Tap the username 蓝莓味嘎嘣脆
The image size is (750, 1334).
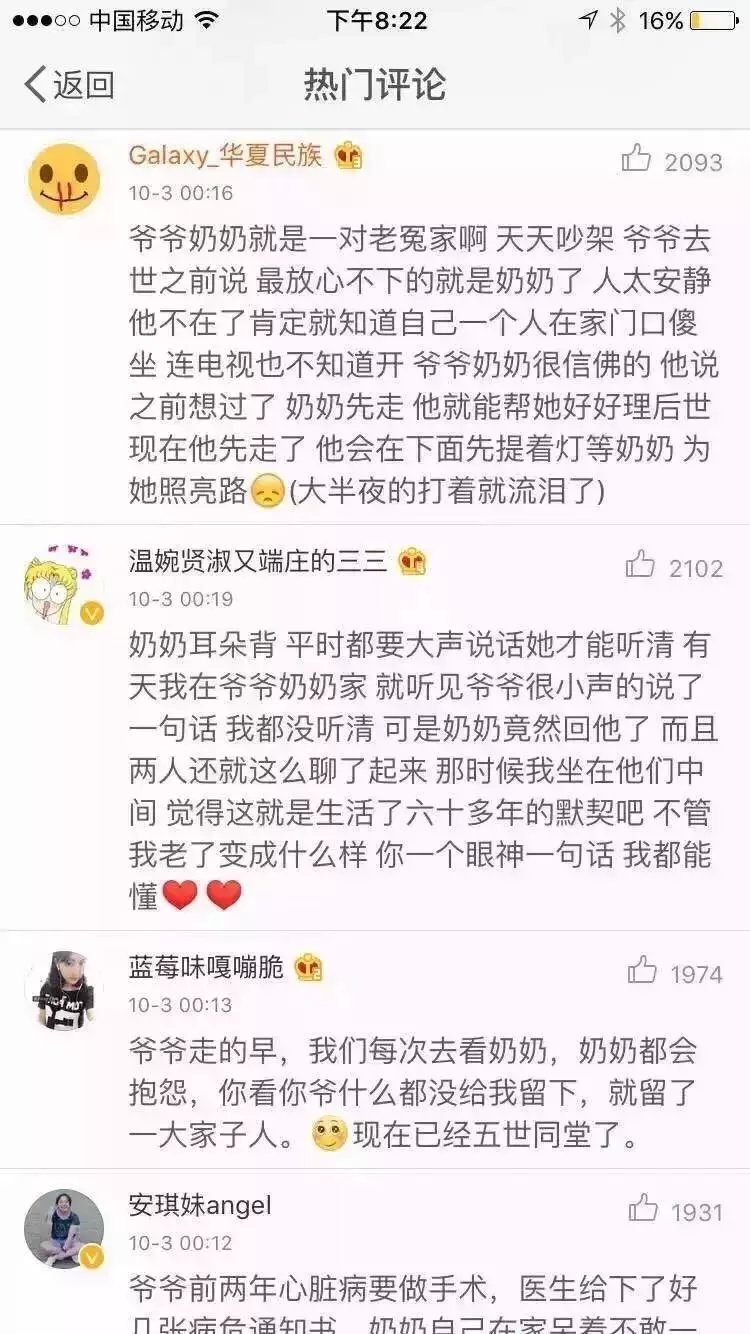(x=206, y=967)
